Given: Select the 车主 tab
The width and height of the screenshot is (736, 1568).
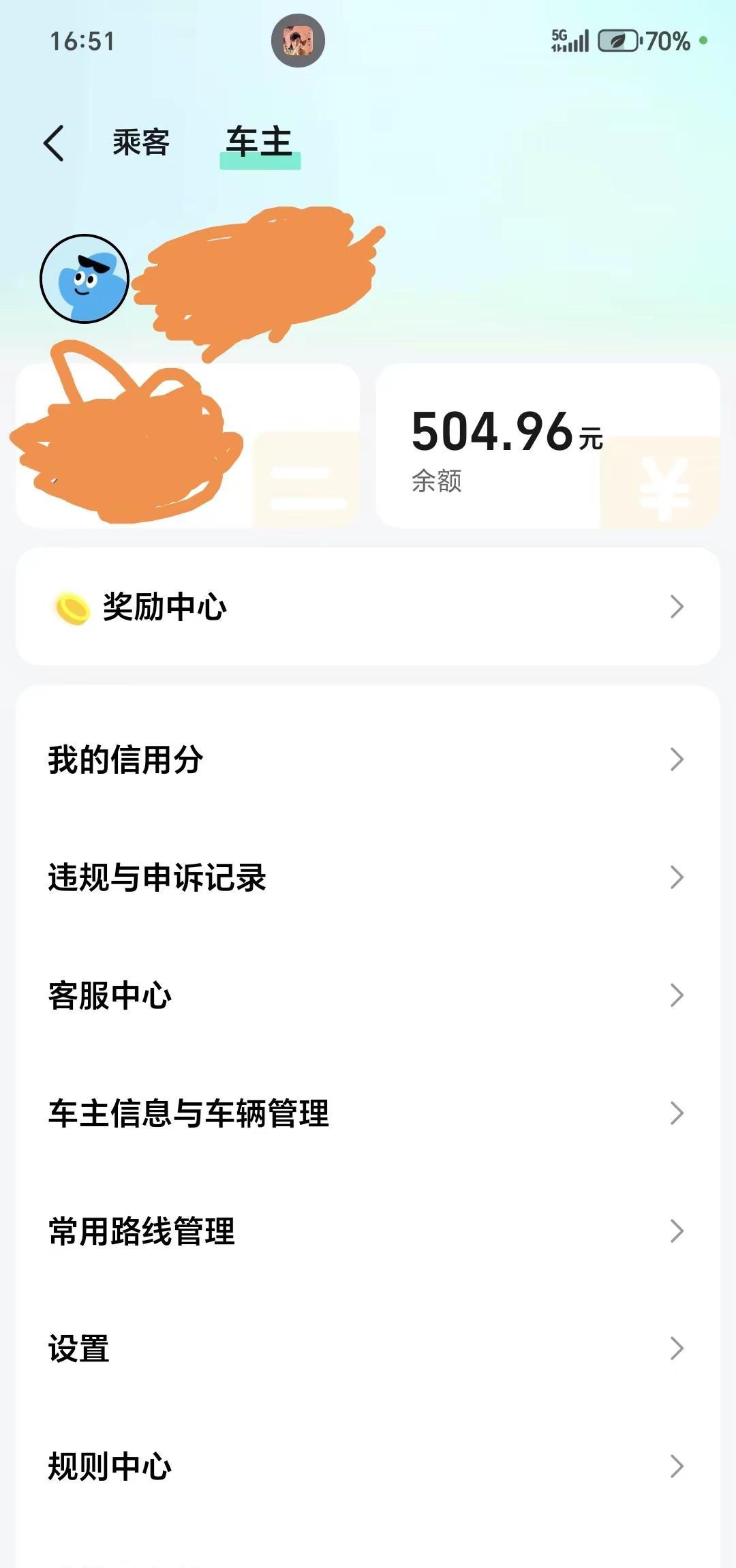Looking at the screenshot, I should point(261,141).
